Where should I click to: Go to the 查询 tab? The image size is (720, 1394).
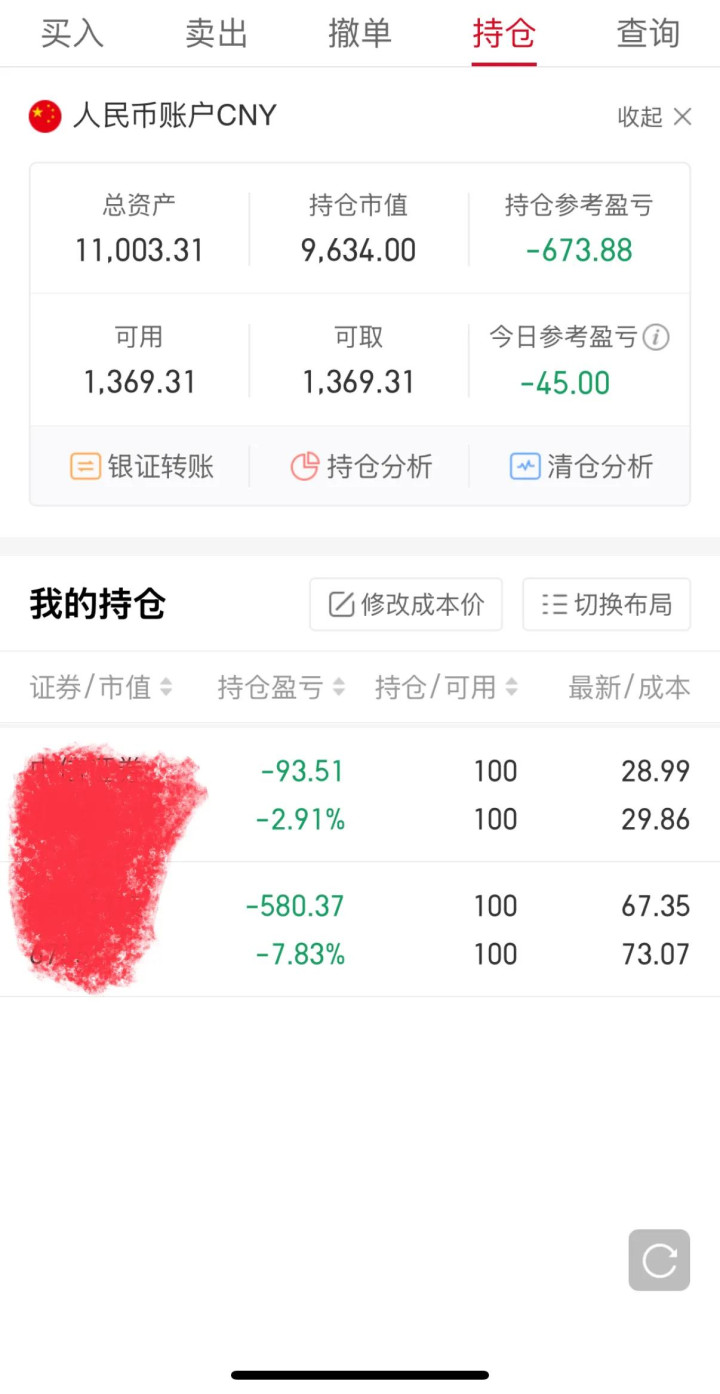pyautogui.click(x=648, y=34)
